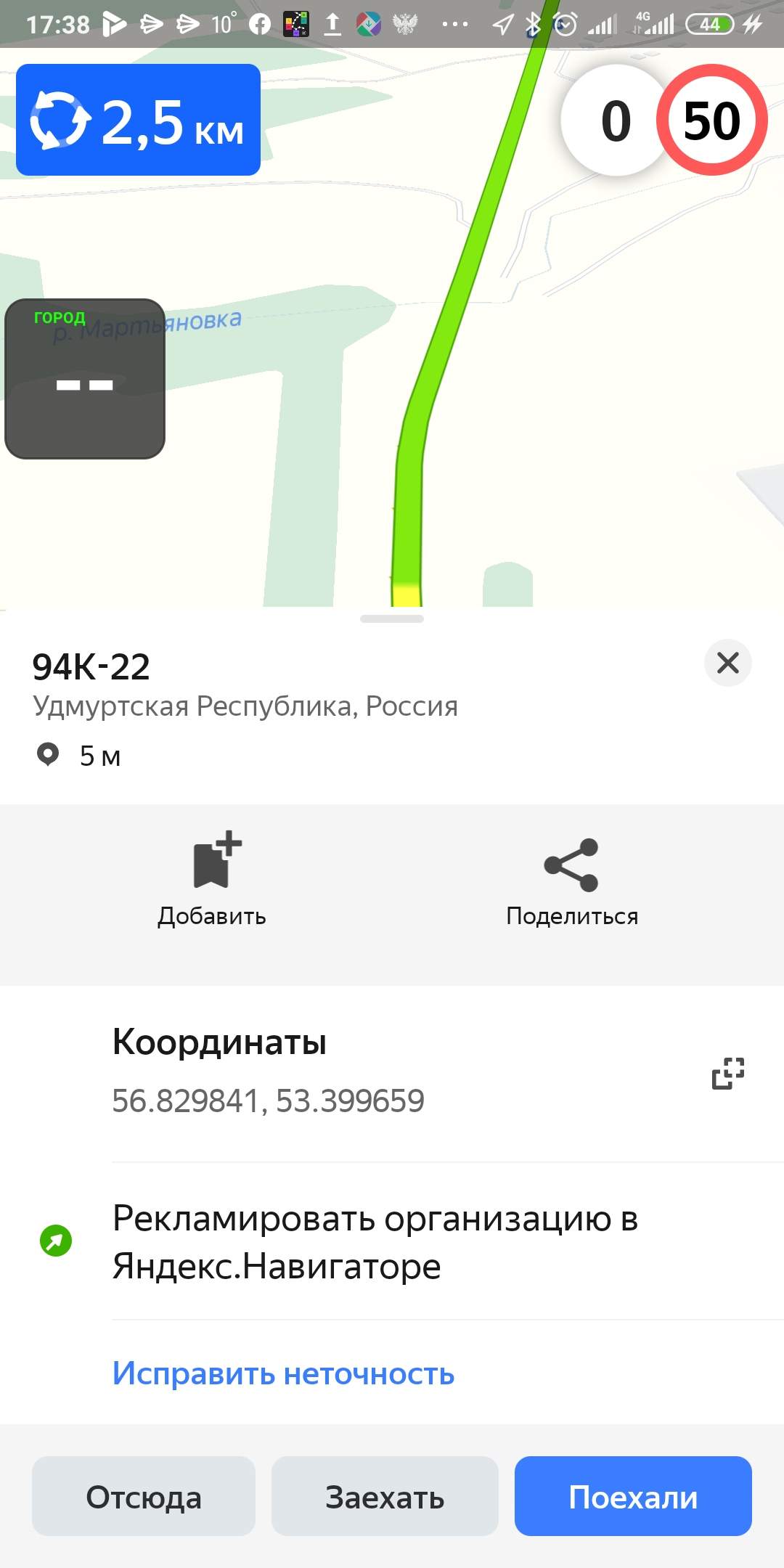
Task: Add a stopover with Заехать
Action: tap(385, 1497)
